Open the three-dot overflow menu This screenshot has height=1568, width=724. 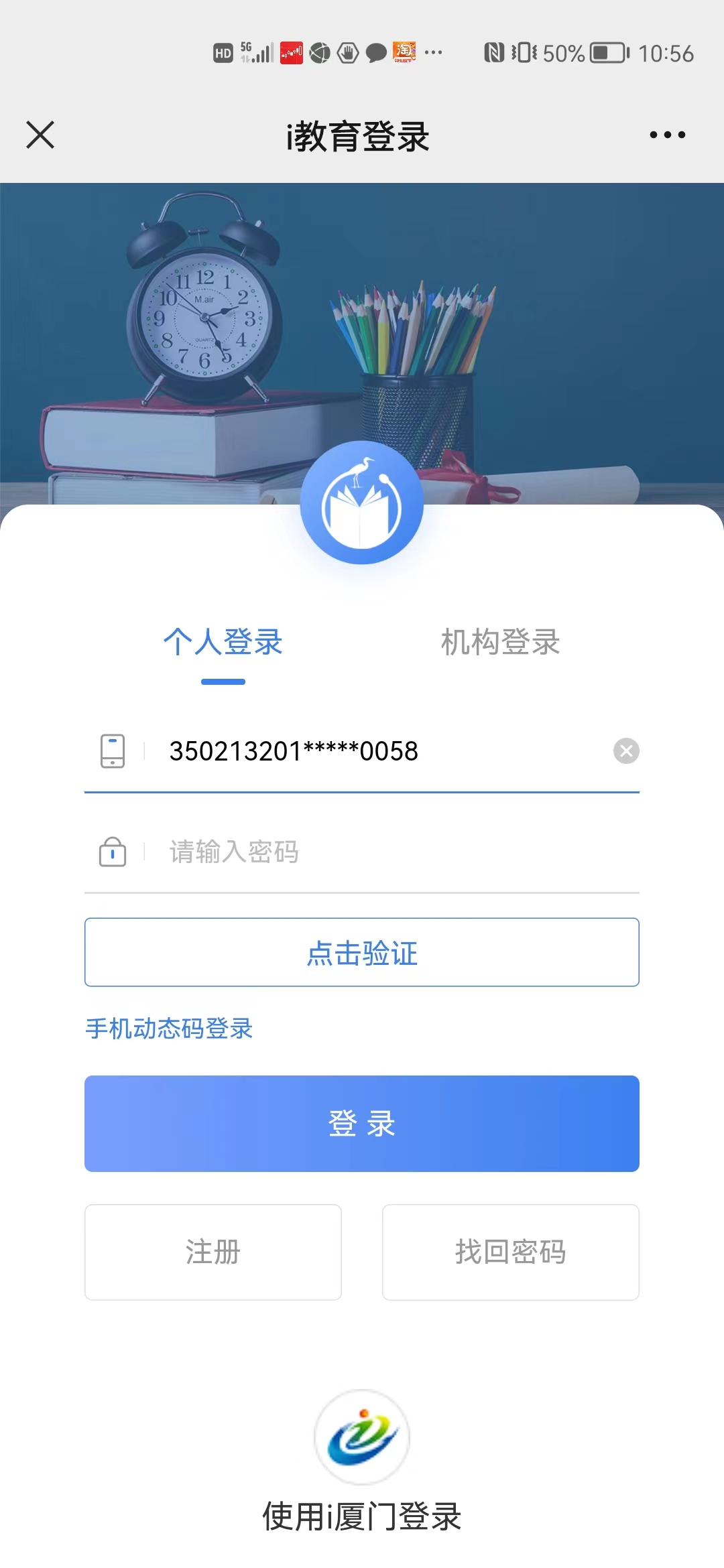coord(667,135)
